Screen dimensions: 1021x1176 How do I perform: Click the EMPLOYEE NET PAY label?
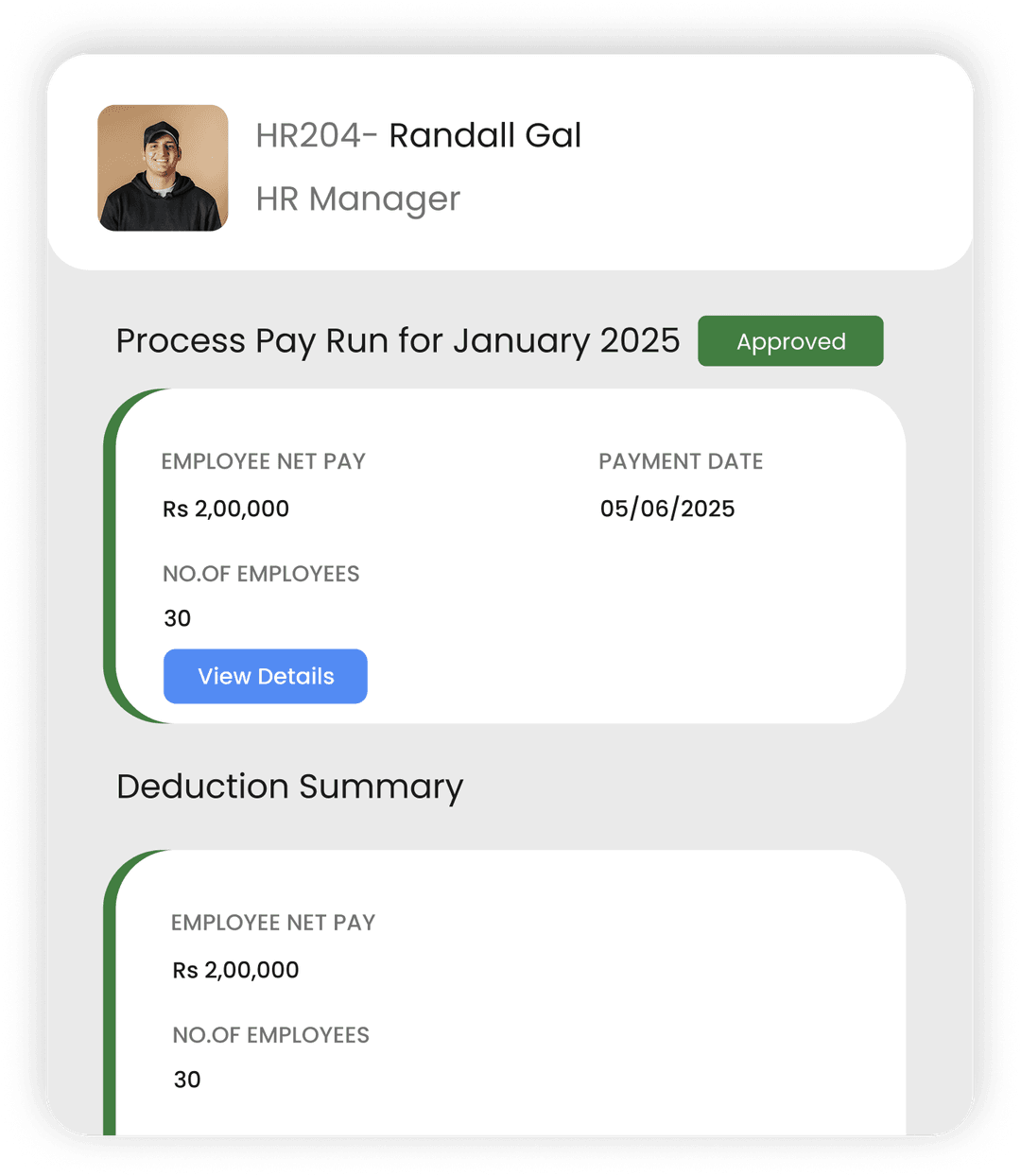point(263,461)
